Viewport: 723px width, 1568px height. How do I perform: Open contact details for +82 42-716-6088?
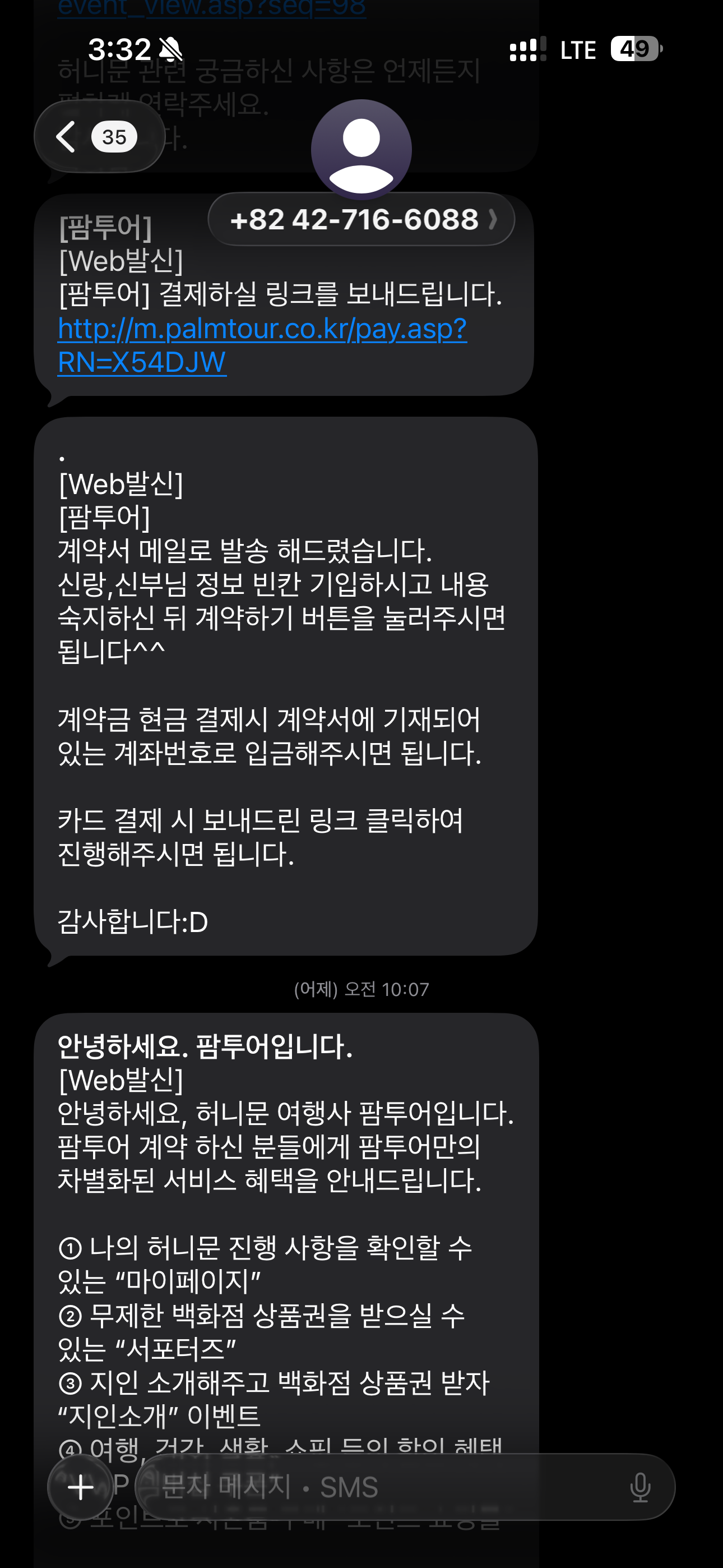361,219
